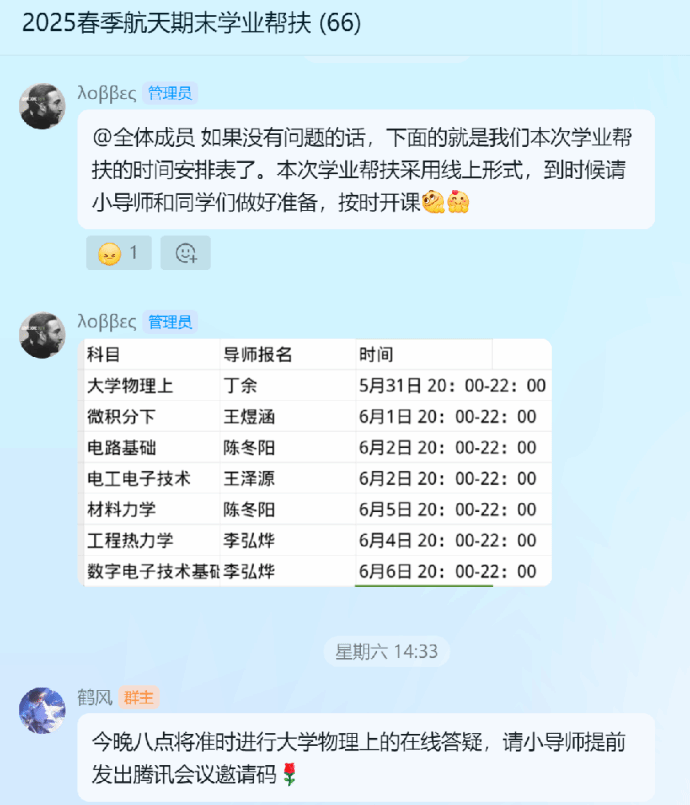690x805 pixels.
Task: Add a new emoji reaction to the message
Action: tap(186, 253)
